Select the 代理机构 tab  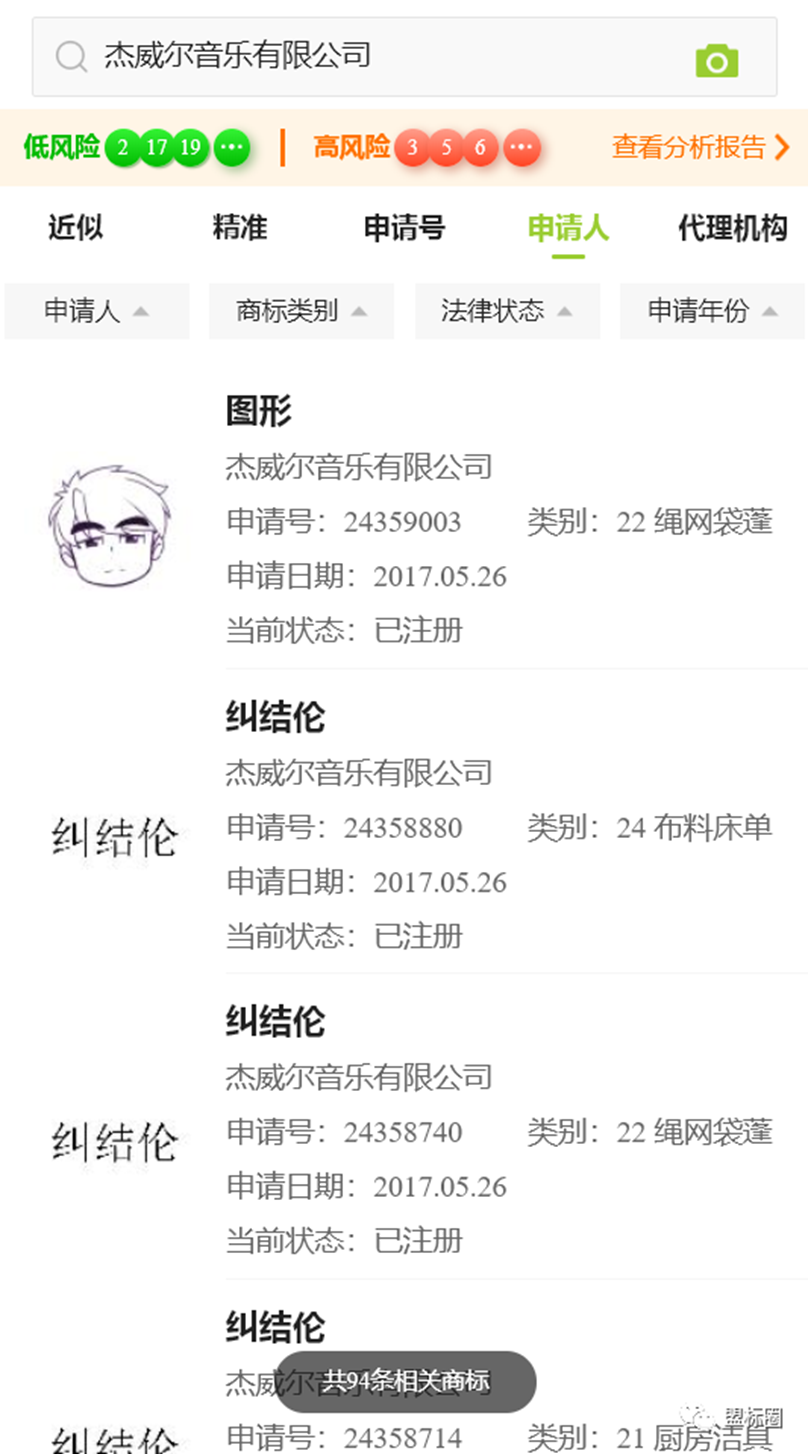(x=730, y=228)
